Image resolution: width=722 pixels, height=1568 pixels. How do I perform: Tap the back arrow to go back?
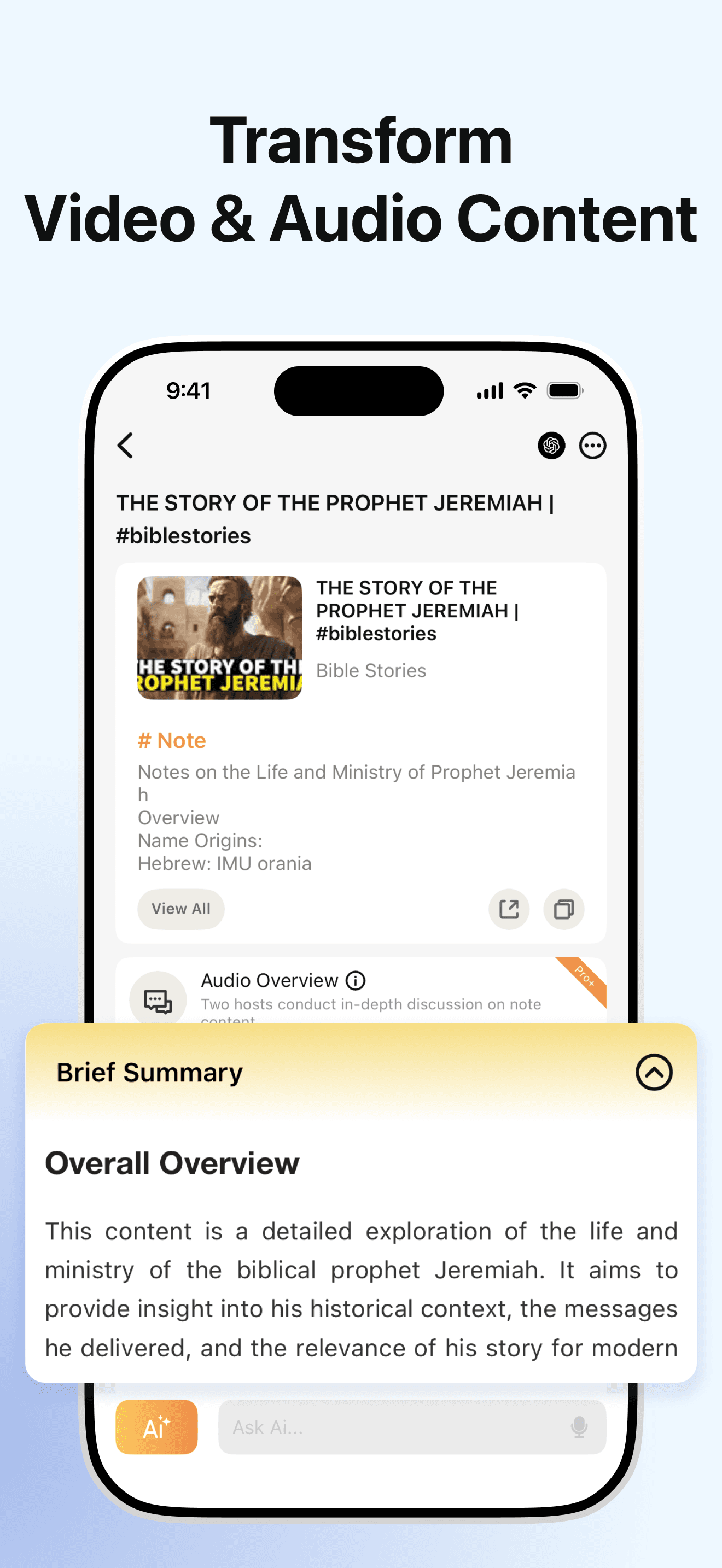tap(126, 446)
